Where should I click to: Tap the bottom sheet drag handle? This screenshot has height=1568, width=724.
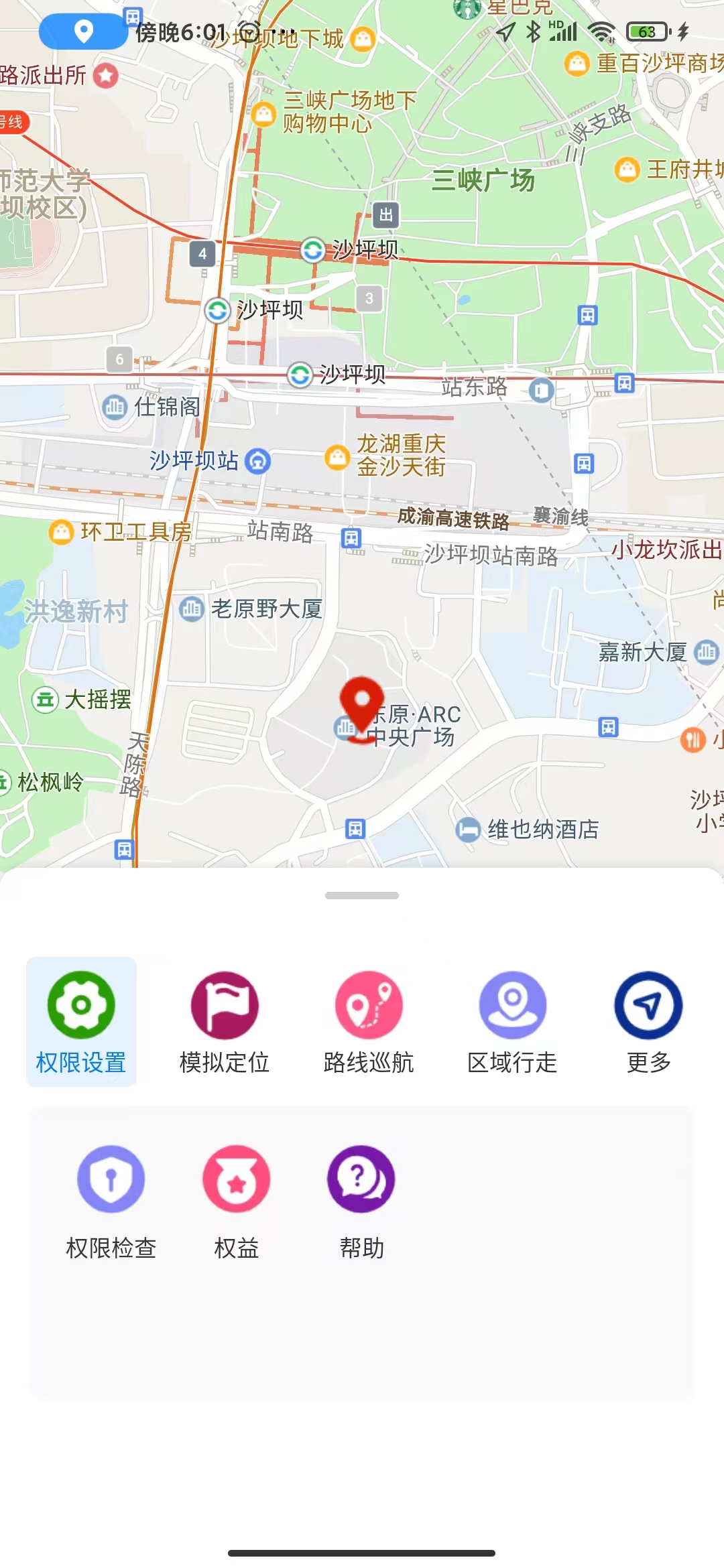point(362,895)
